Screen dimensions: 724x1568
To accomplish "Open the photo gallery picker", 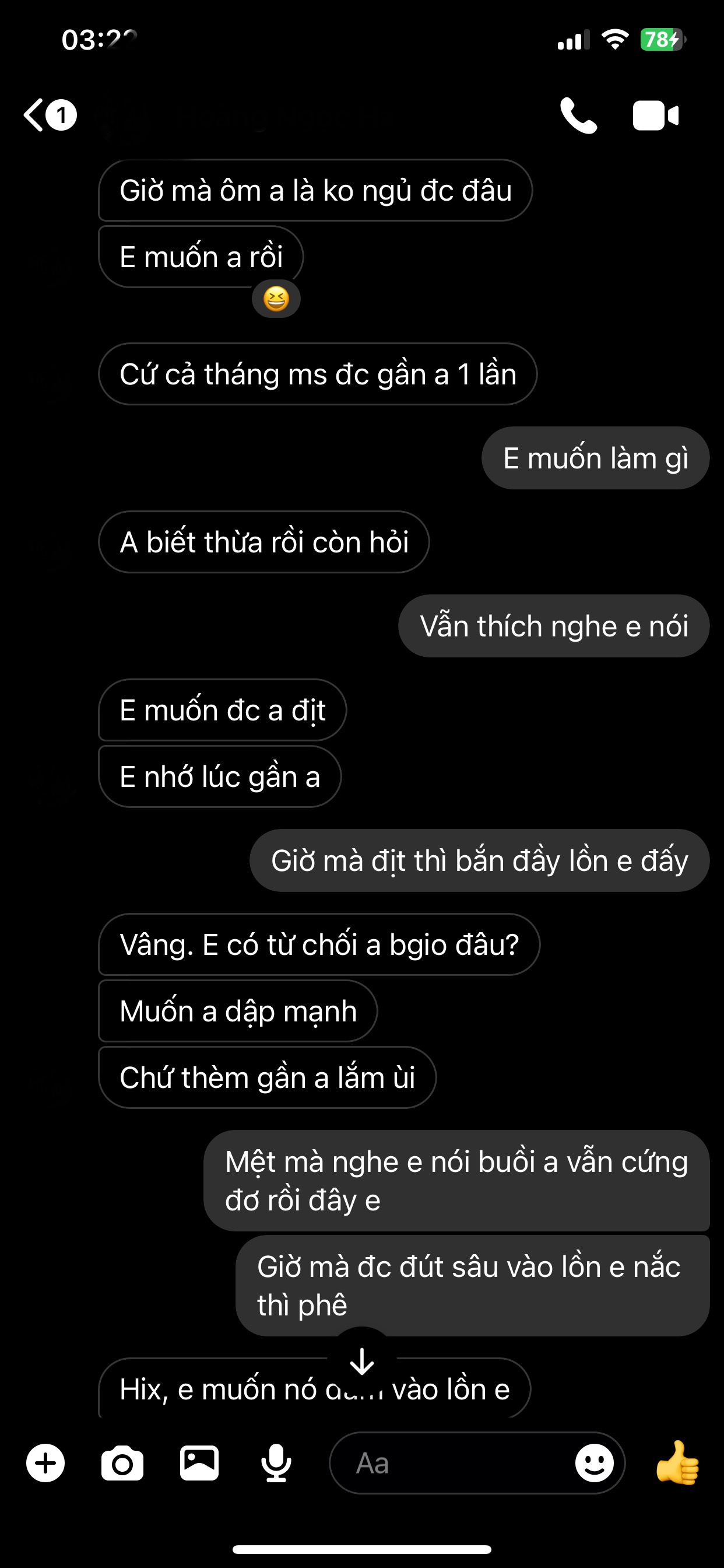I will click(x=199, y=1462).
